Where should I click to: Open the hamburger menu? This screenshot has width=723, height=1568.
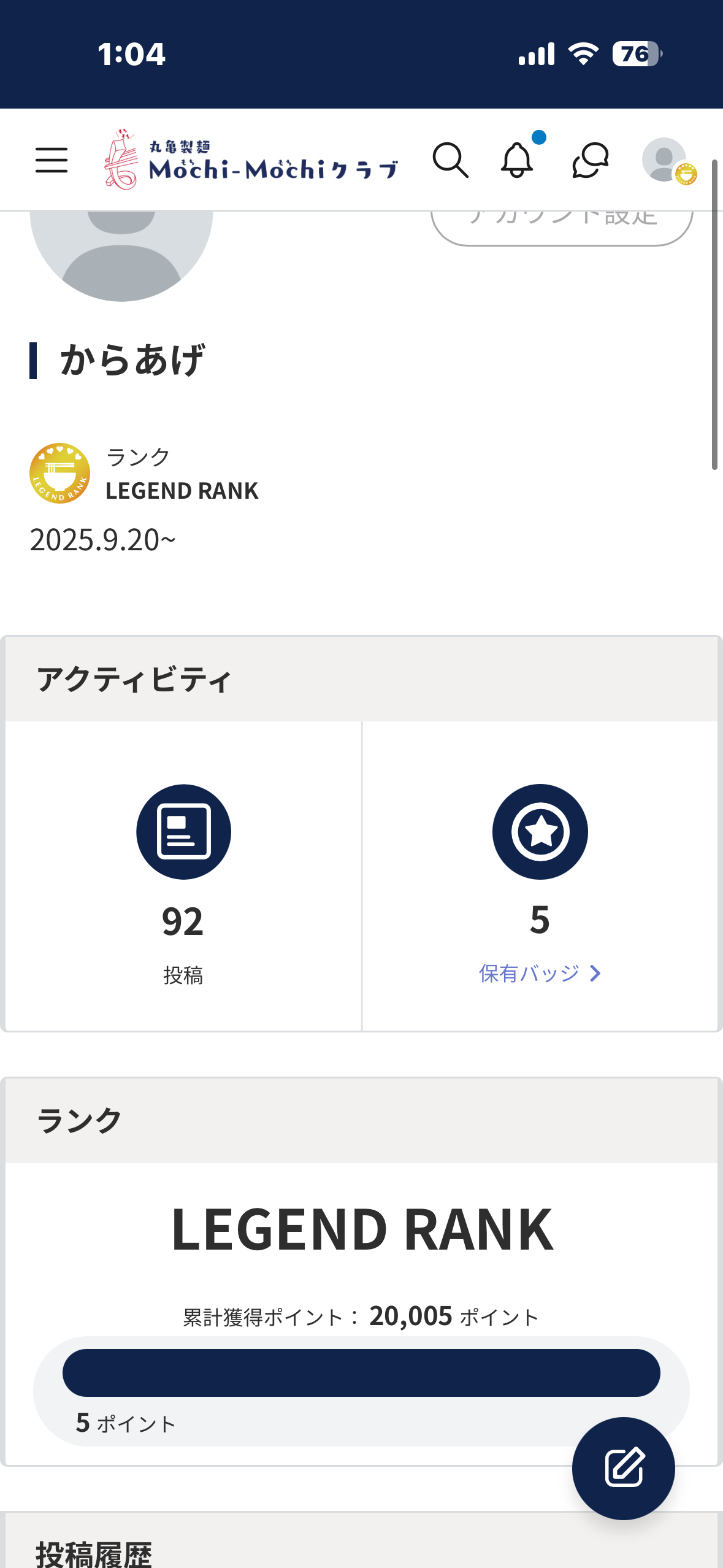[52, 160]
